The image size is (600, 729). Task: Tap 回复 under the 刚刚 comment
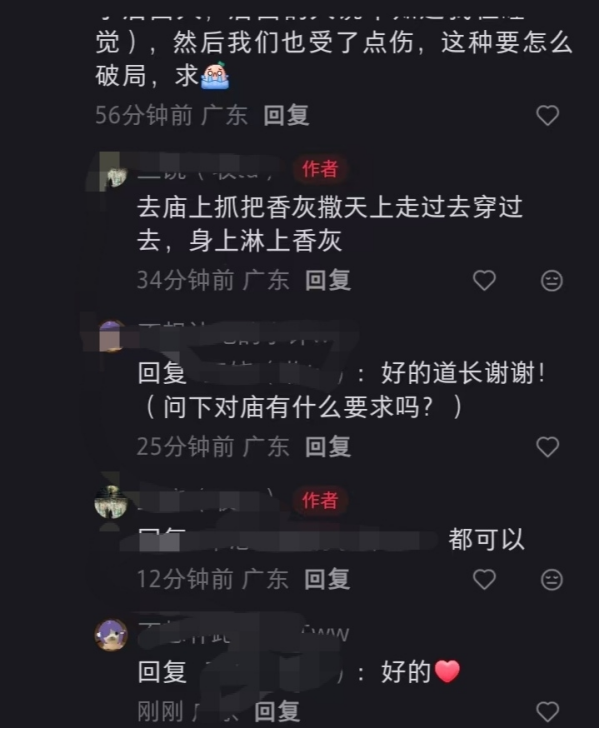[x=277, y=712]
